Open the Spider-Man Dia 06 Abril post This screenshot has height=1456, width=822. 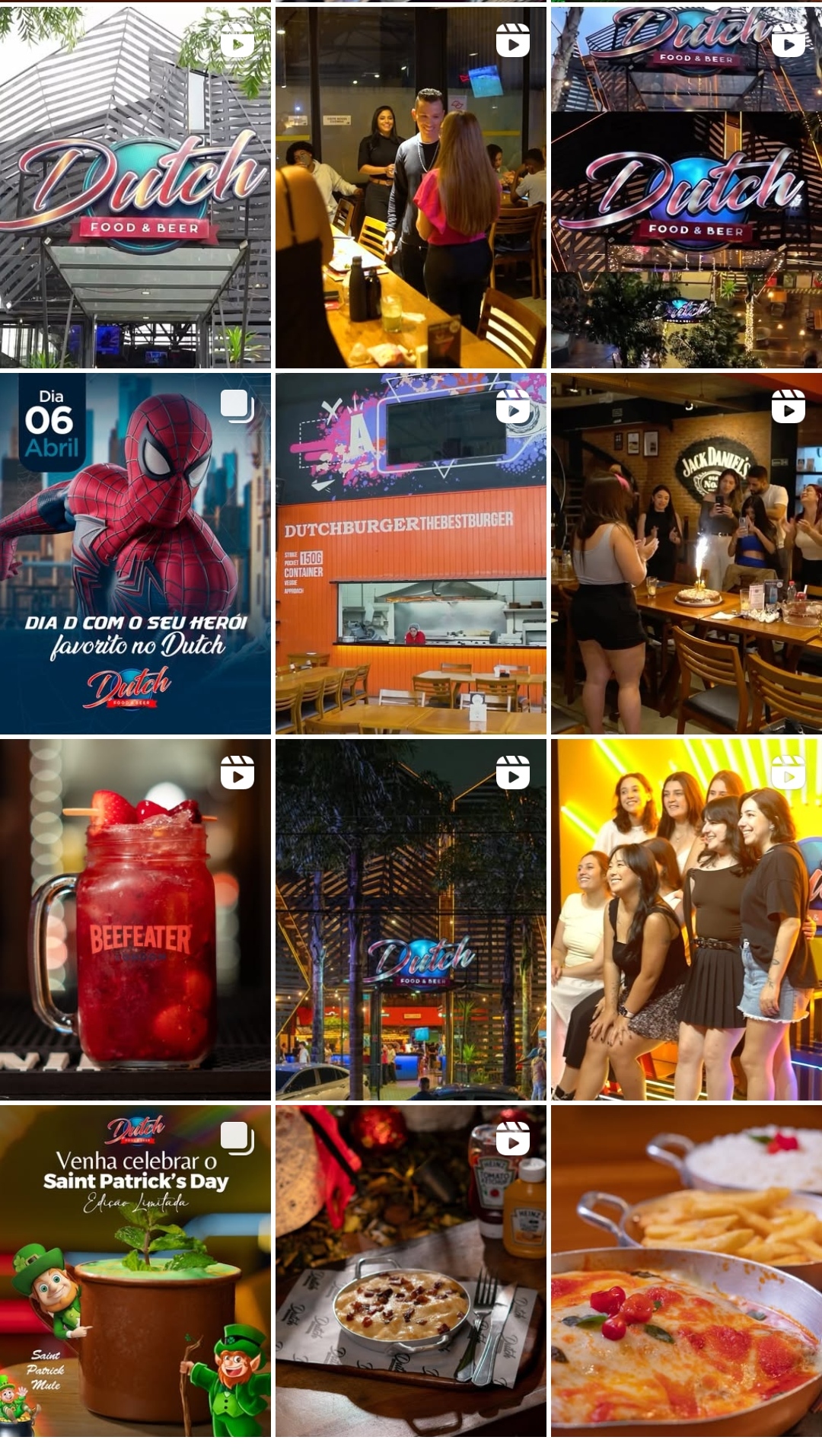[x=135, y=553]
